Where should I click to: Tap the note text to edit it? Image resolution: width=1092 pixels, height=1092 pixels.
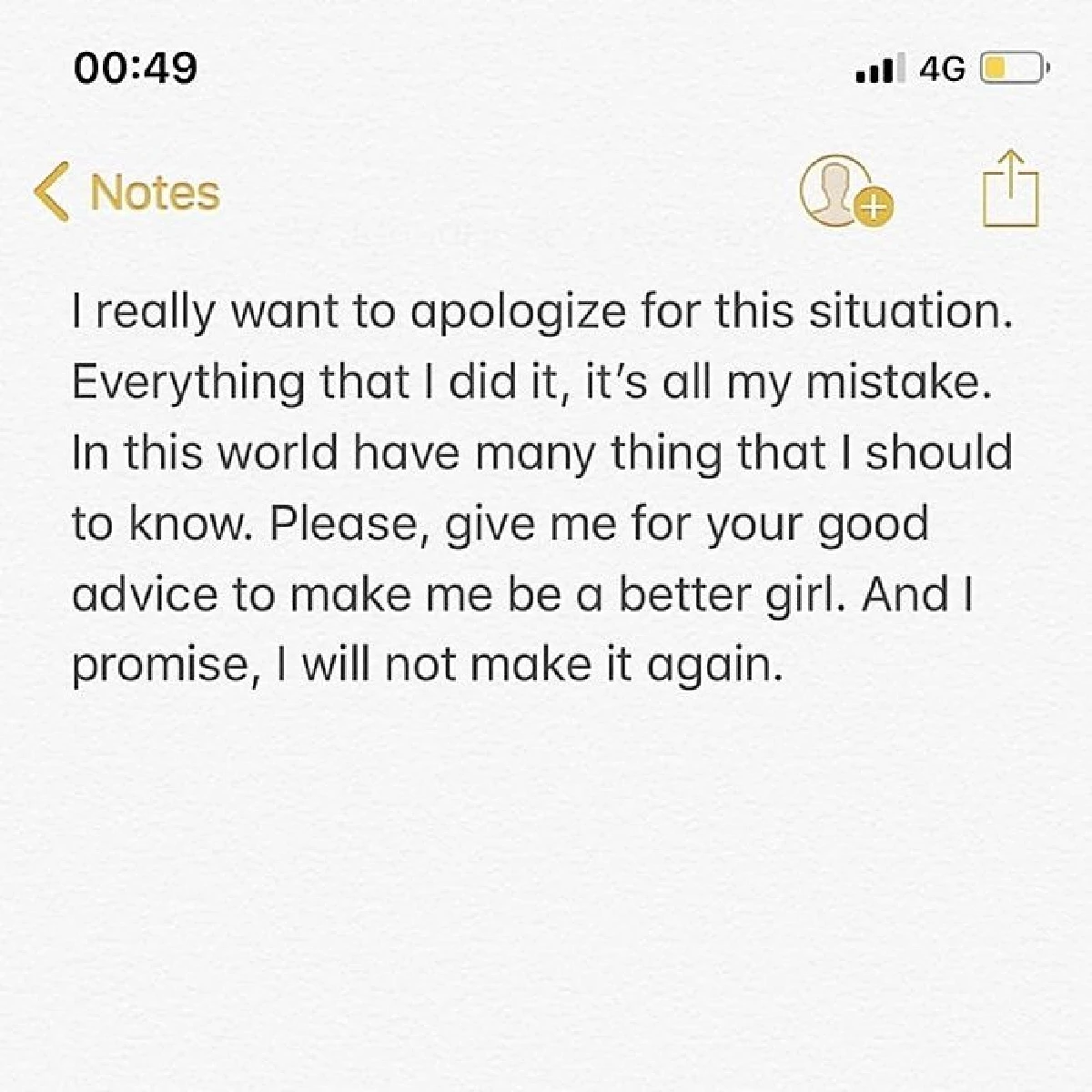click(541, 487)
